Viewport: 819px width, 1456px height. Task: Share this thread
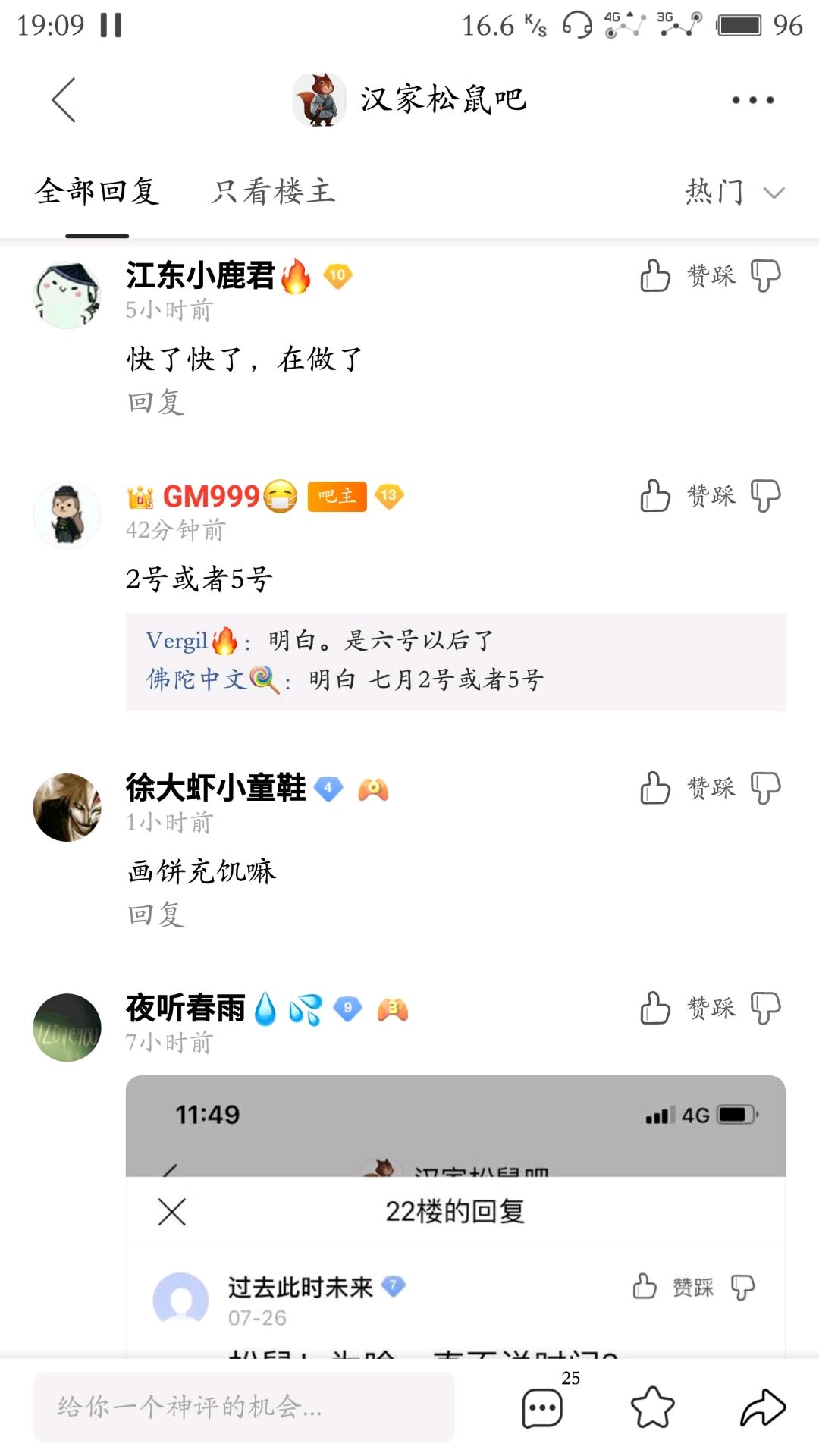(x=763, y=1407)
